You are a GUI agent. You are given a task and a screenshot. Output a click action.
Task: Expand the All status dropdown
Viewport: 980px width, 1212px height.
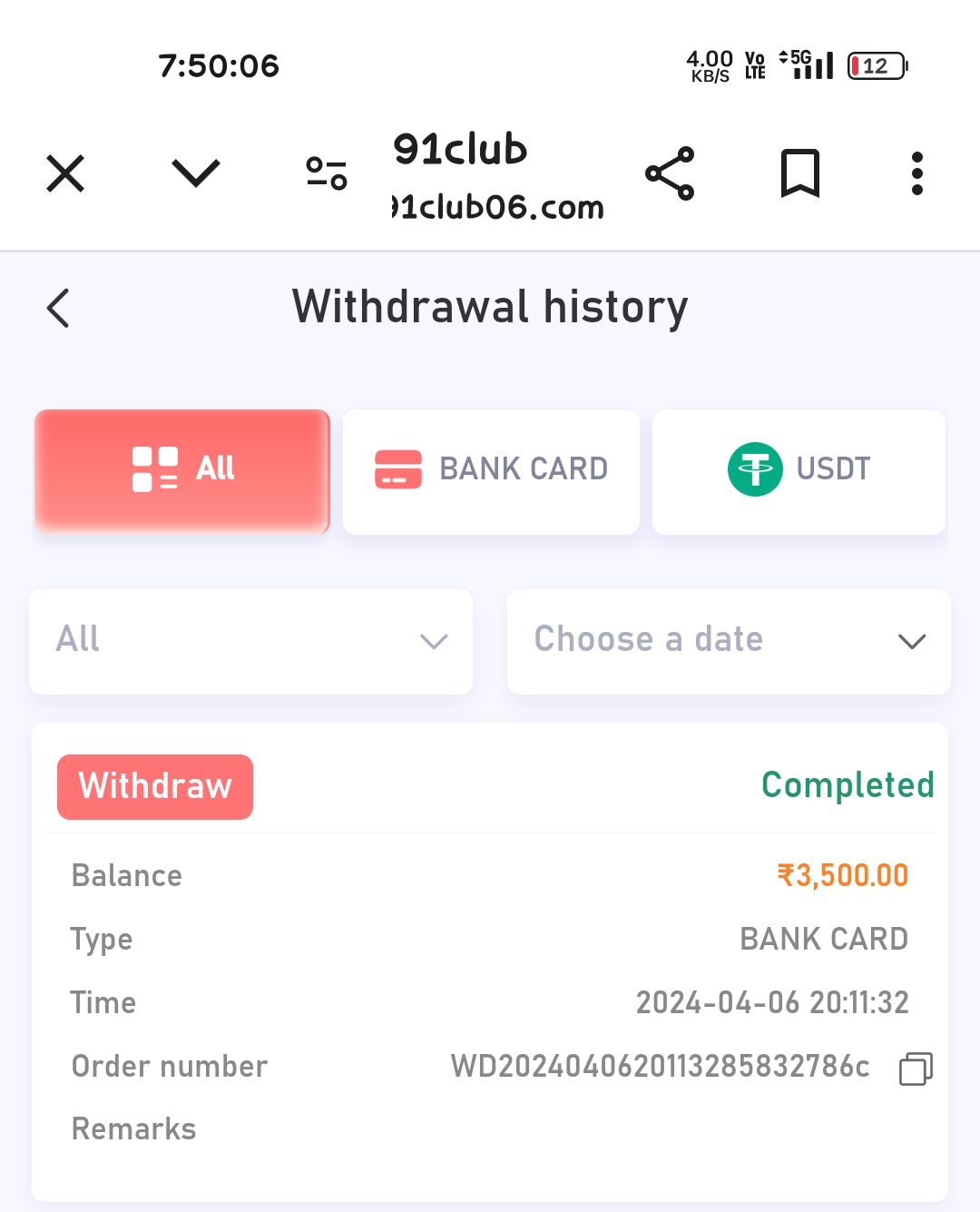point(250,641)
